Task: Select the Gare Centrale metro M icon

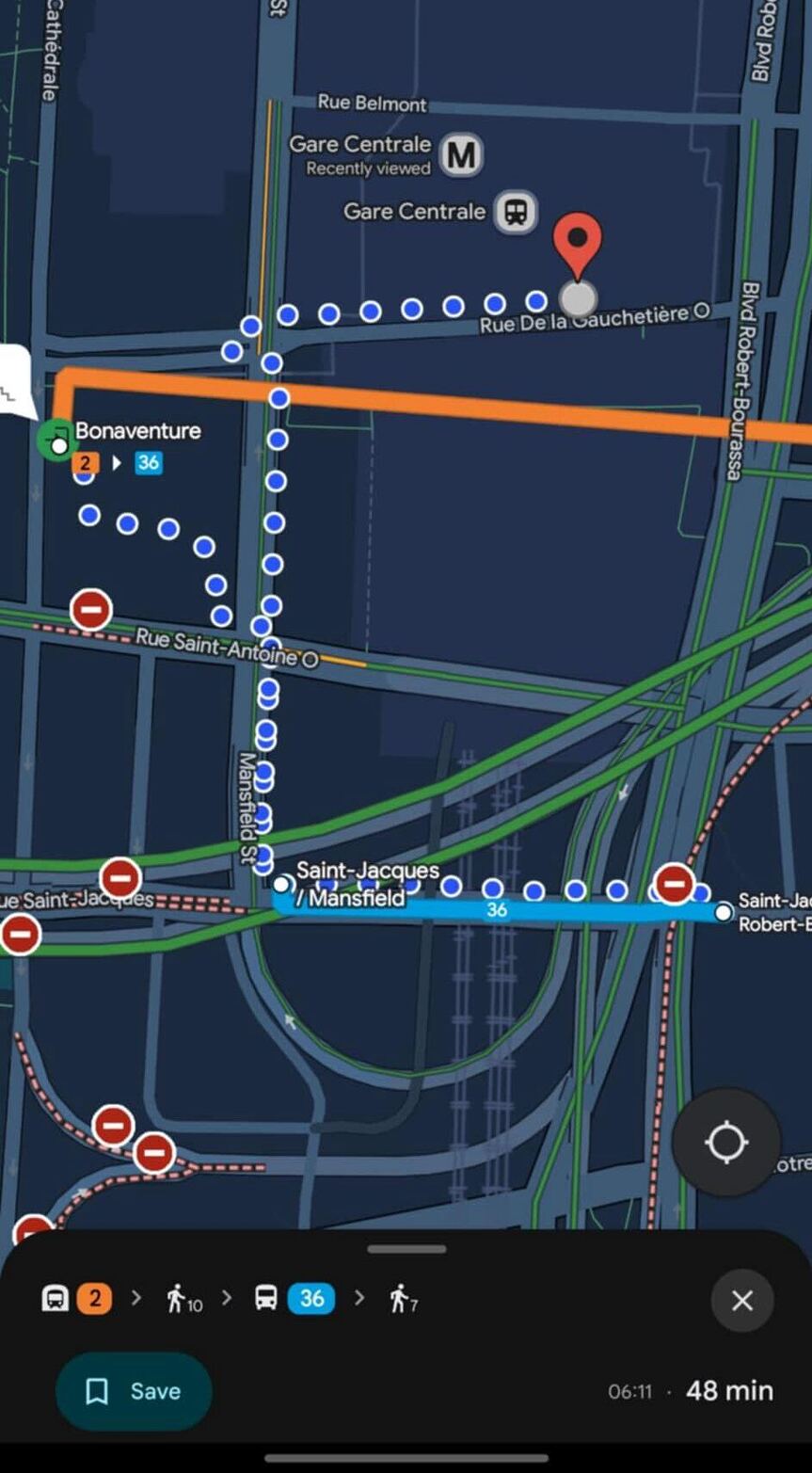Action: [462, 155]
